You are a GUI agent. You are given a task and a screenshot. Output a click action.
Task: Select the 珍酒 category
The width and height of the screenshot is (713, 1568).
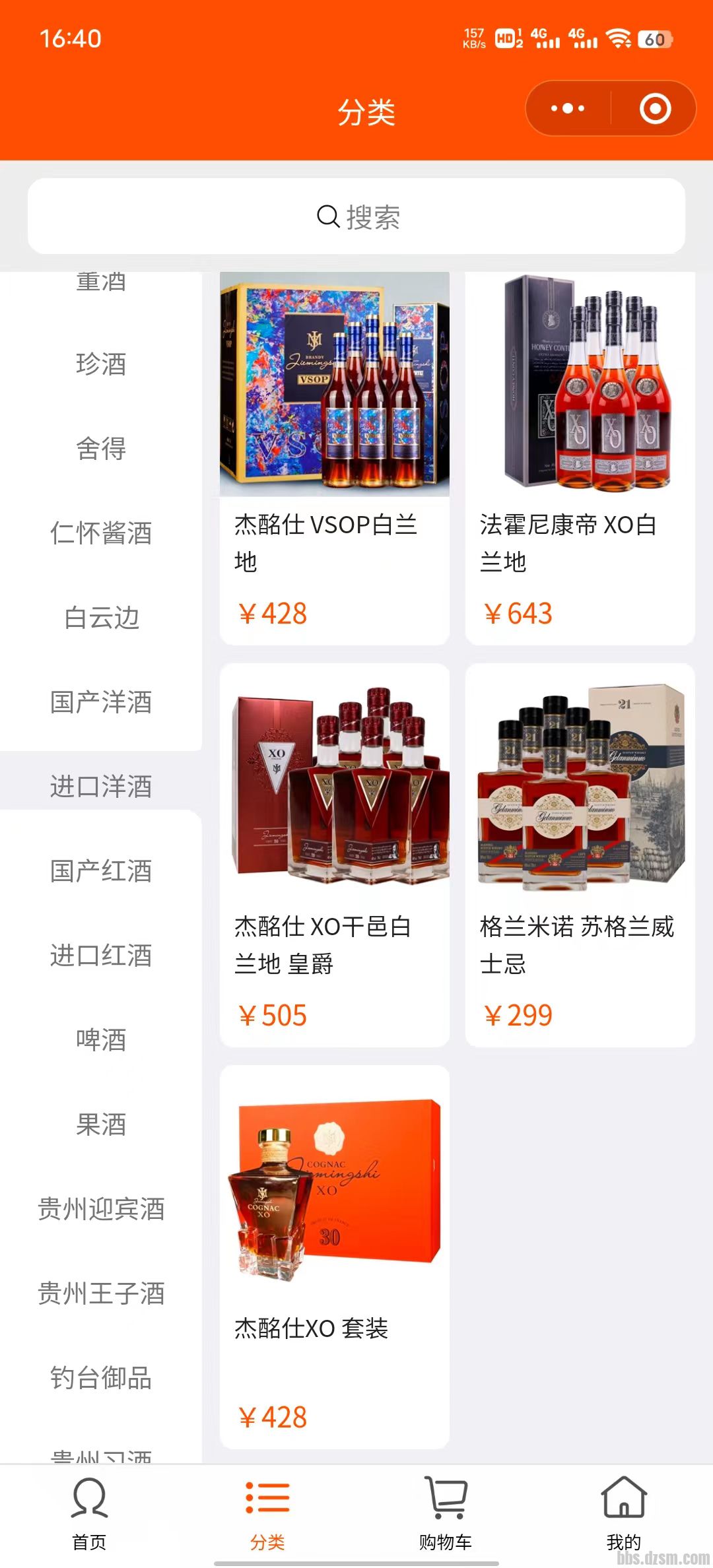click(x=101, y=364)
